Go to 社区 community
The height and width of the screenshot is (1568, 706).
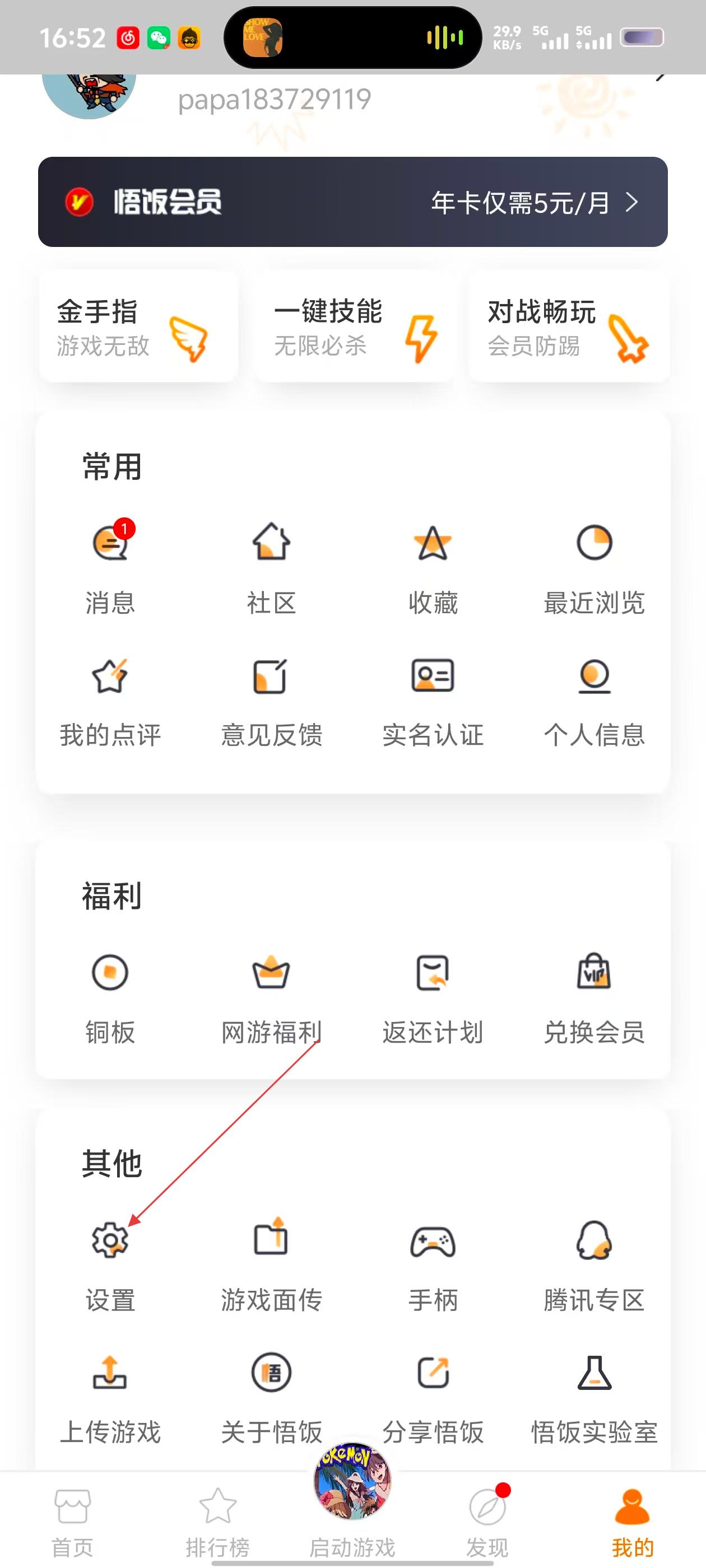[x=271, y=566]
